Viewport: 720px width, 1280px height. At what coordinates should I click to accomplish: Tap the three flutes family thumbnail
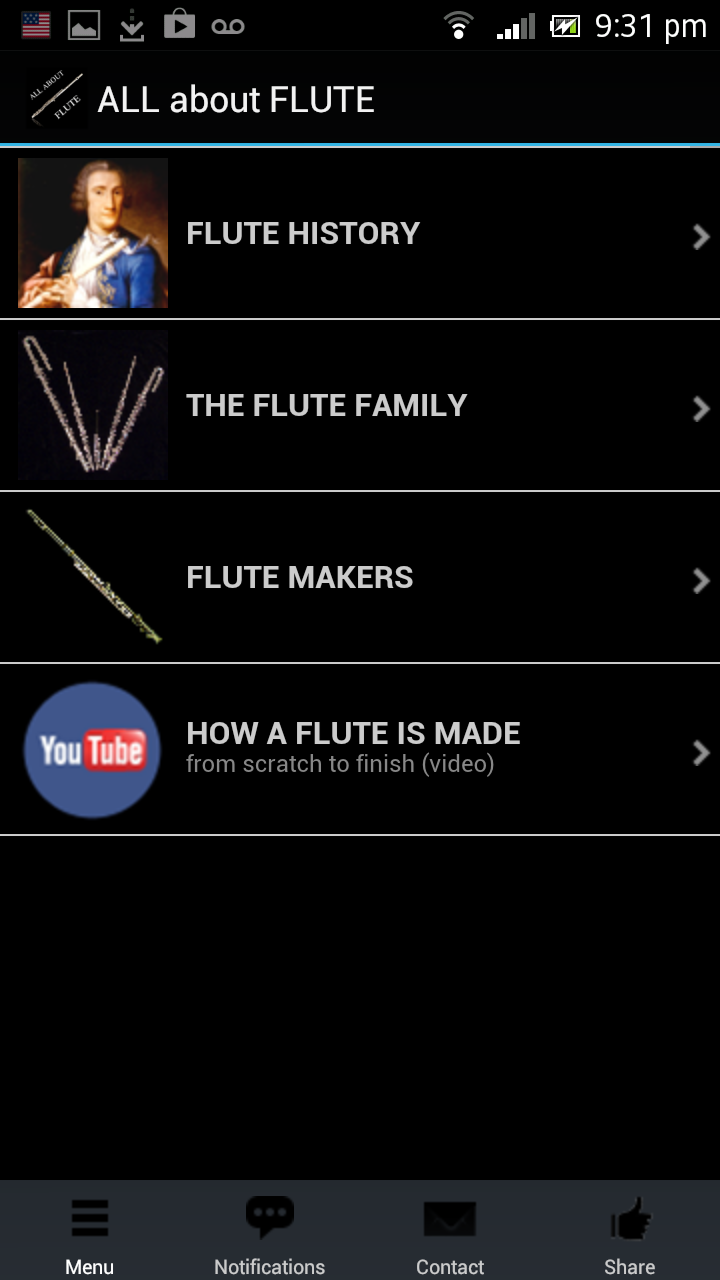[x=92, y=404]
